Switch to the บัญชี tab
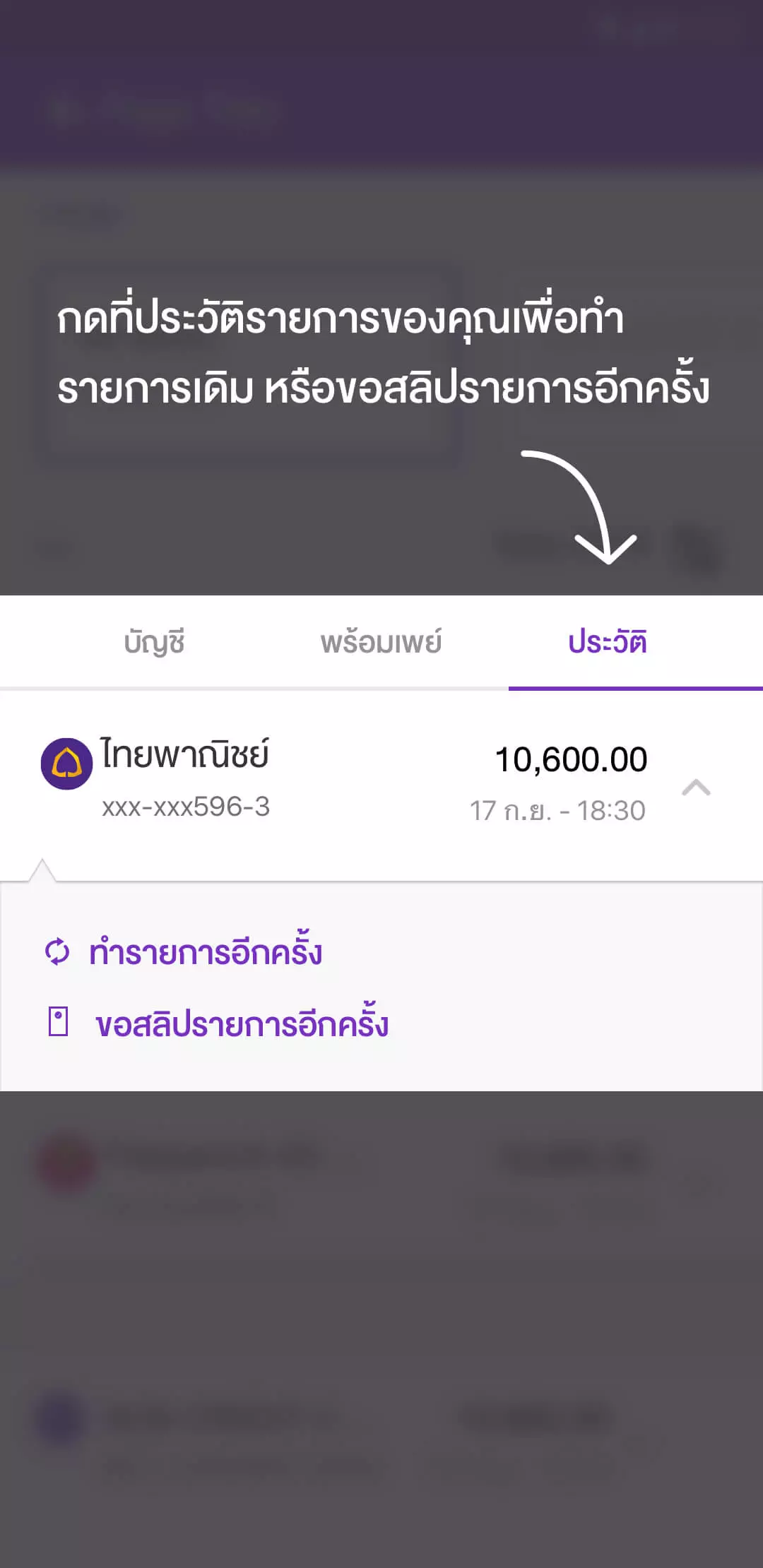The image size is (763, 1568). pyautogui.click(x=154, y=642)
